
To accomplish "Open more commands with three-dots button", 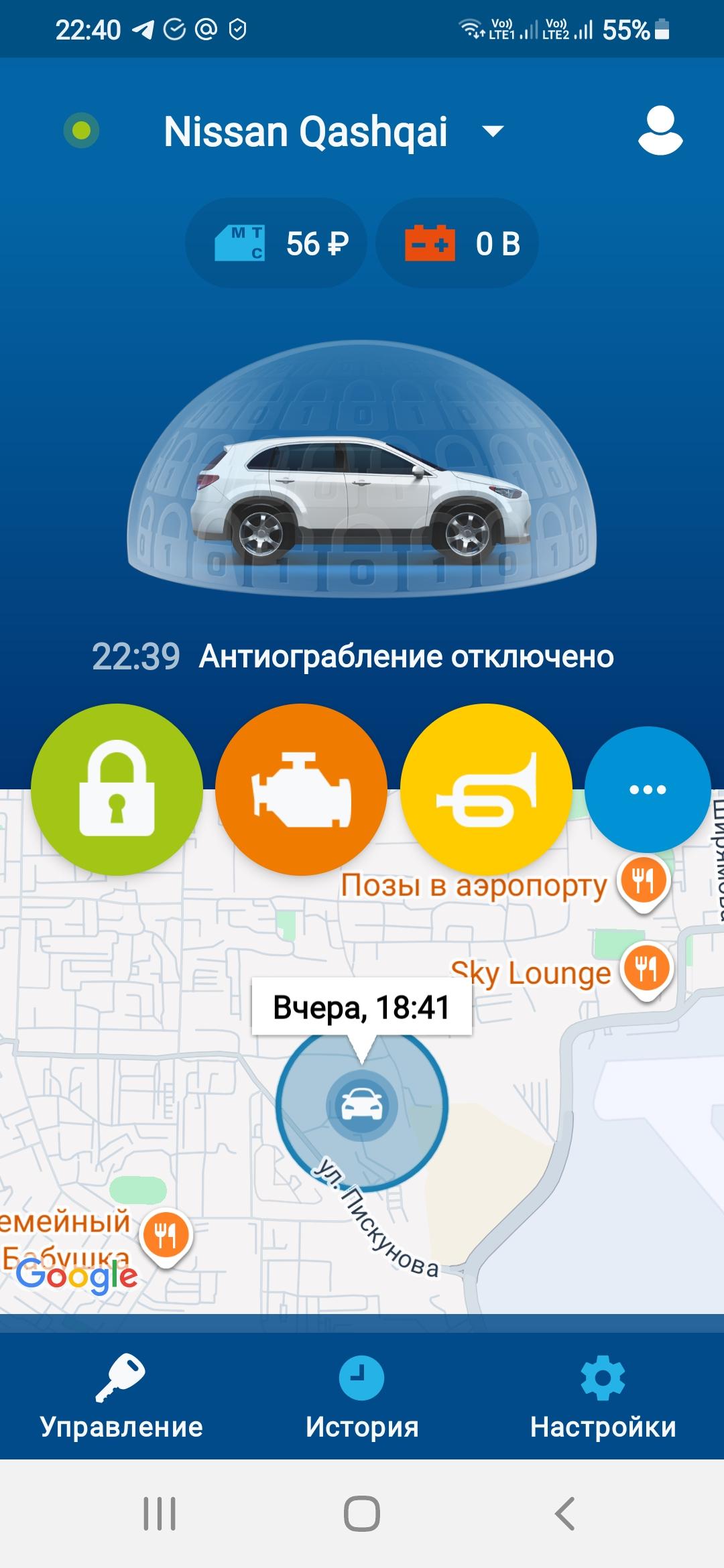I will click(647, 789).
